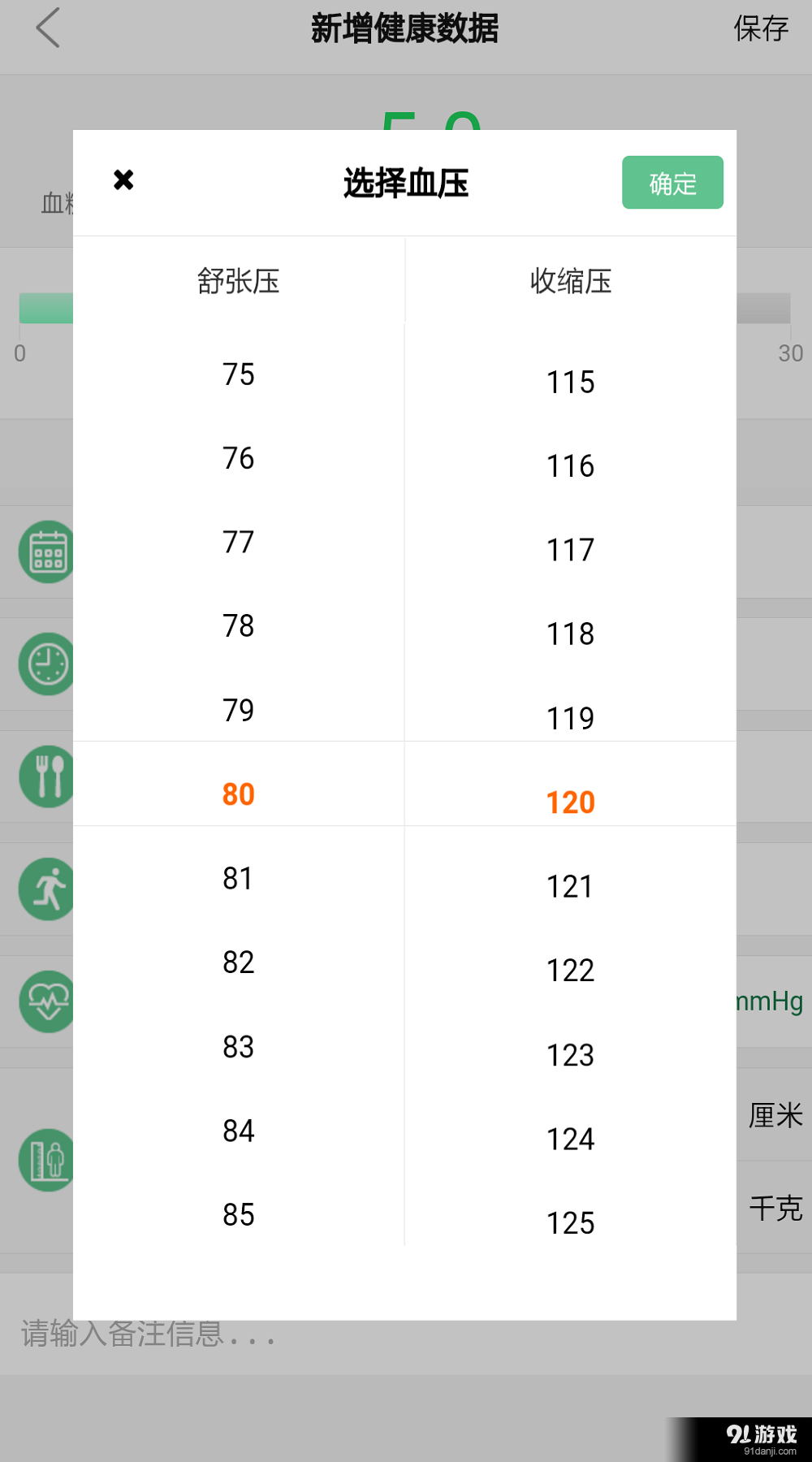
Task: Confirm selection with the 确定 button
Action: (x=672, y=183)
